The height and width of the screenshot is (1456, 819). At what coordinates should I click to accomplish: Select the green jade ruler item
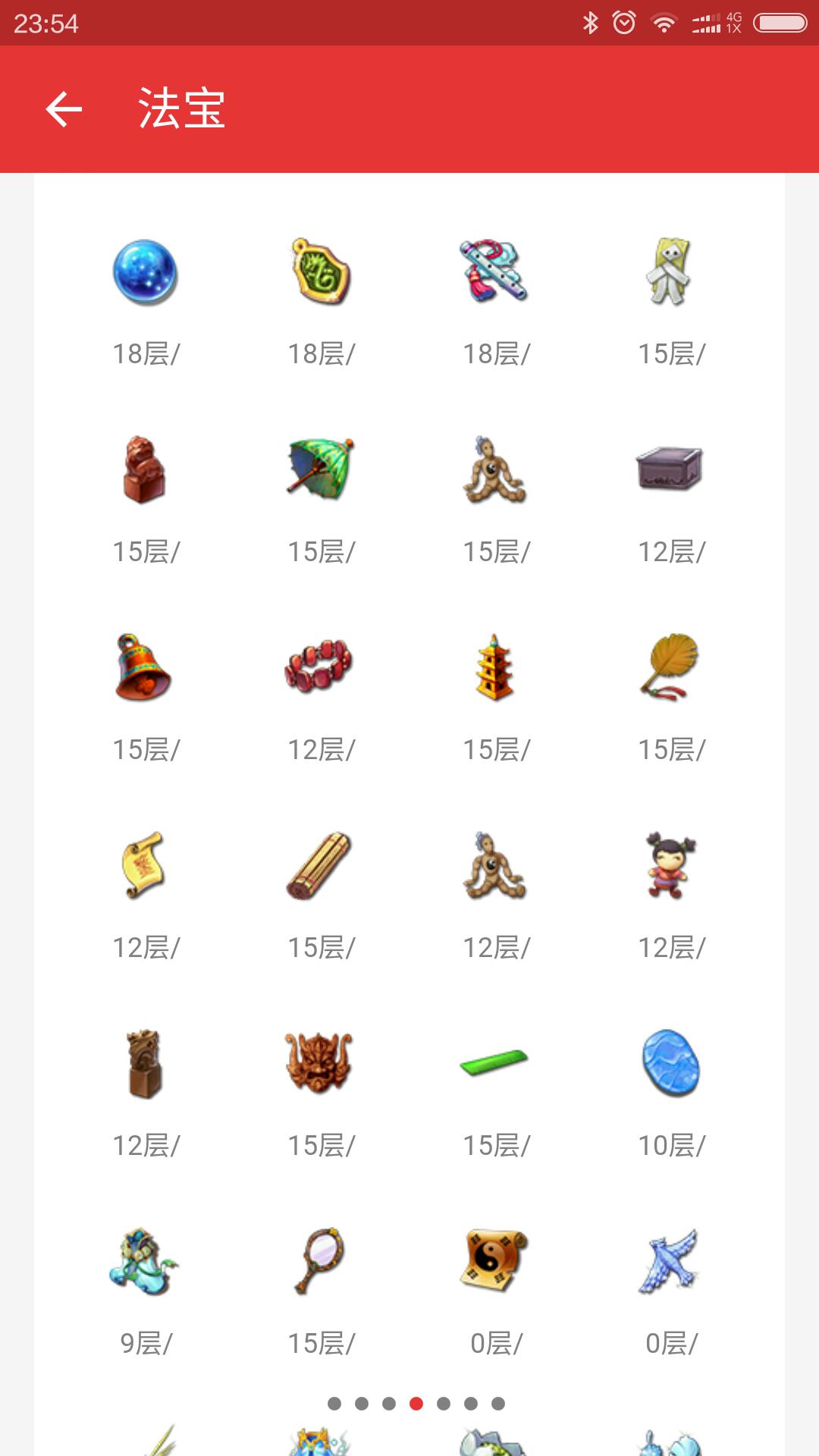495,1062
